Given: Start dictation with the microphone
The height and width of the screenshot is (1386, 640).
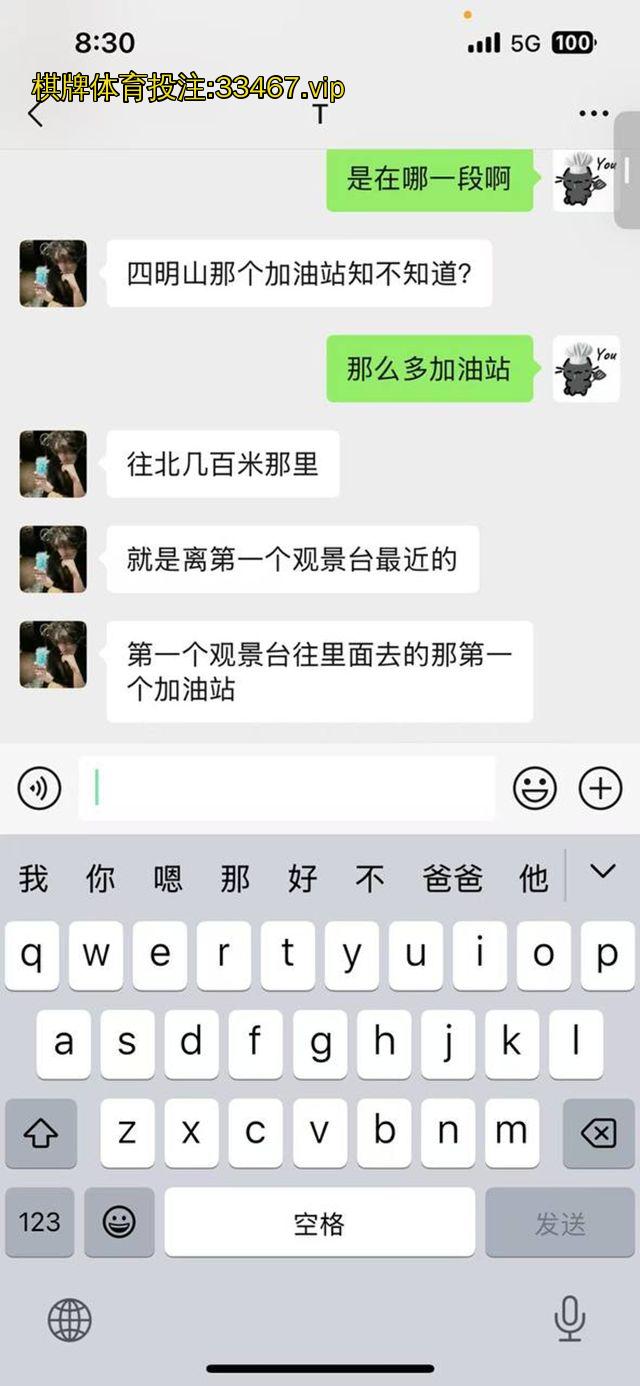Looking at the screenshot, I should 569,1318.
